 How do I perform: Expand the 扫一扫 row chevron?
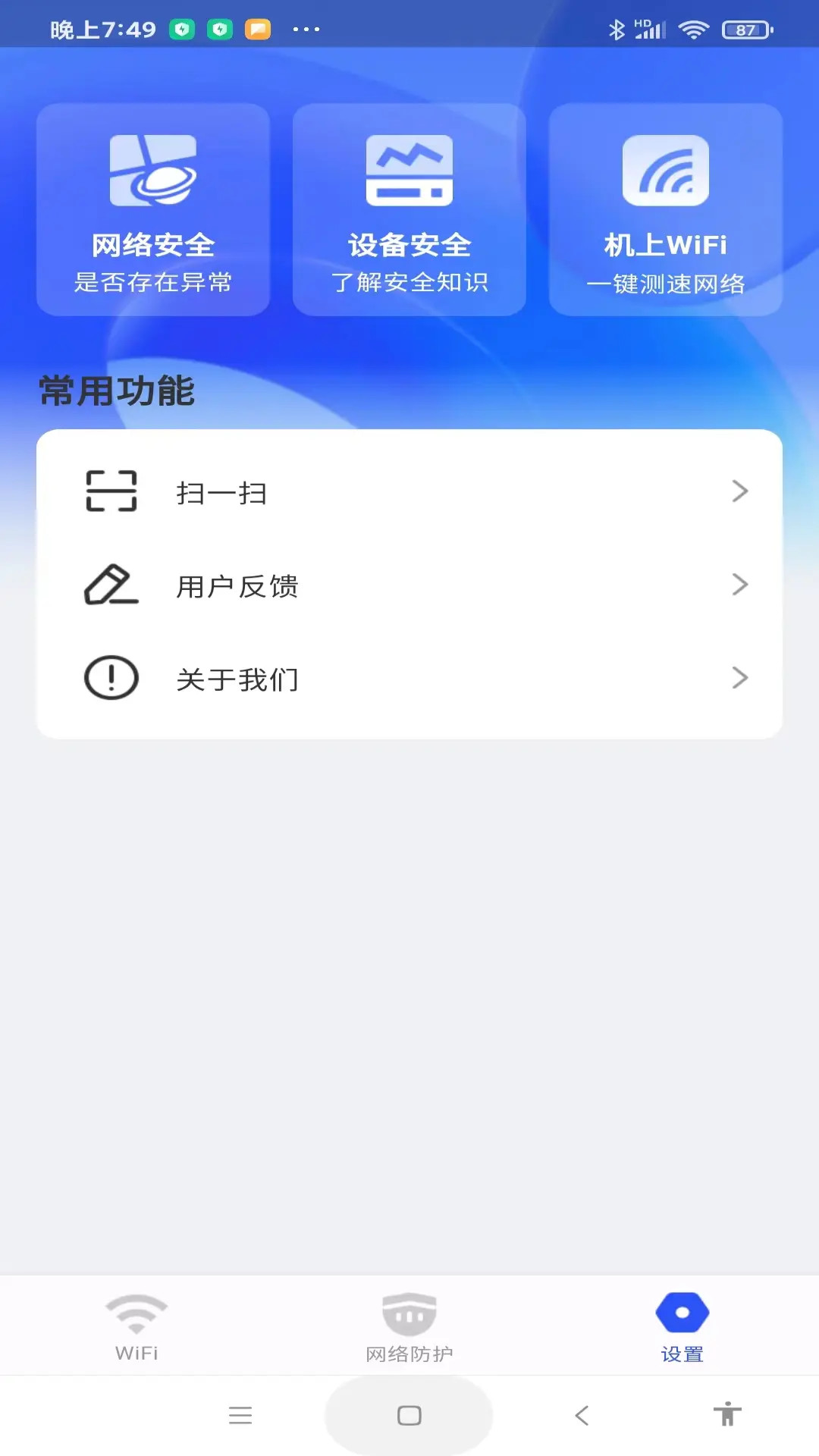(741, 491)
